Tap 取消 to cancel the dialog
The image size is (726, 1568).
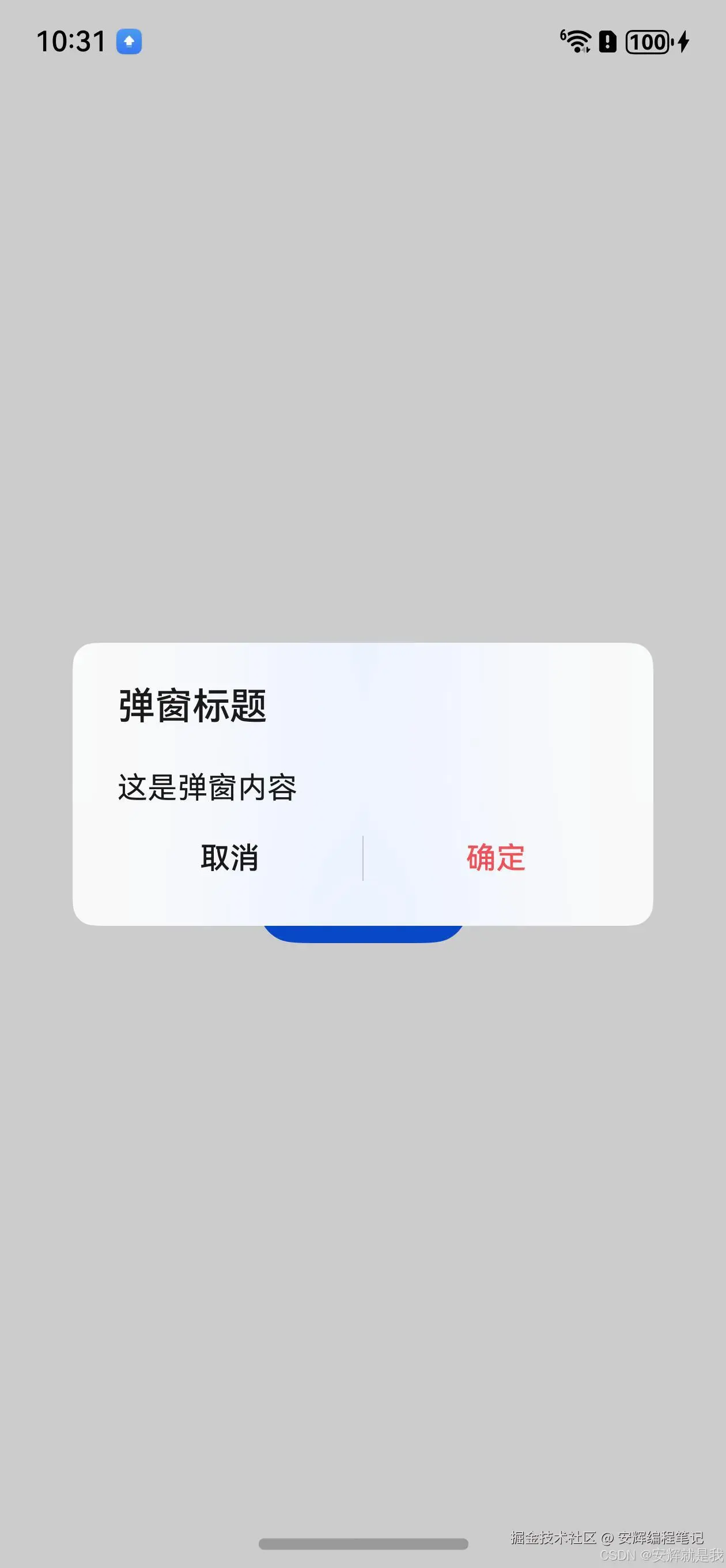click(x=229, y=858)
